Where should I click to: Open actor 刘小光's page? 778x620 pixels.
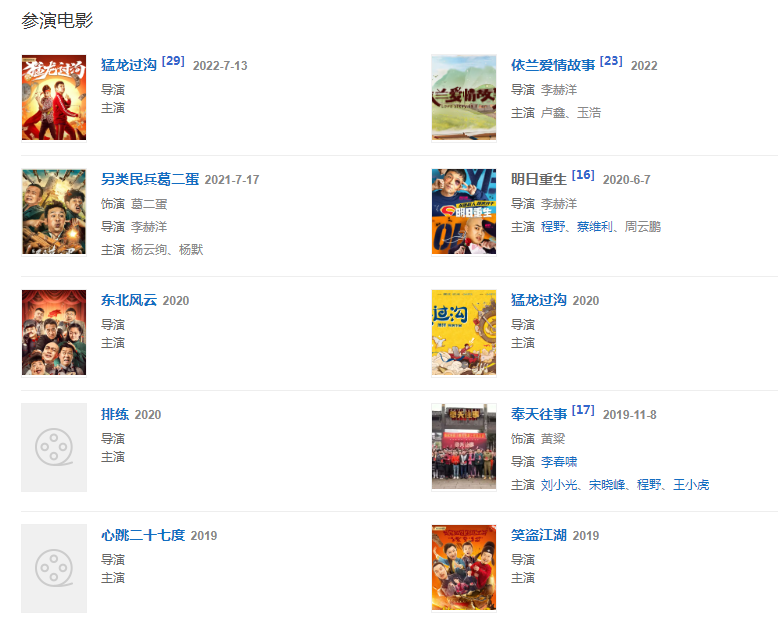pos(559,485)
